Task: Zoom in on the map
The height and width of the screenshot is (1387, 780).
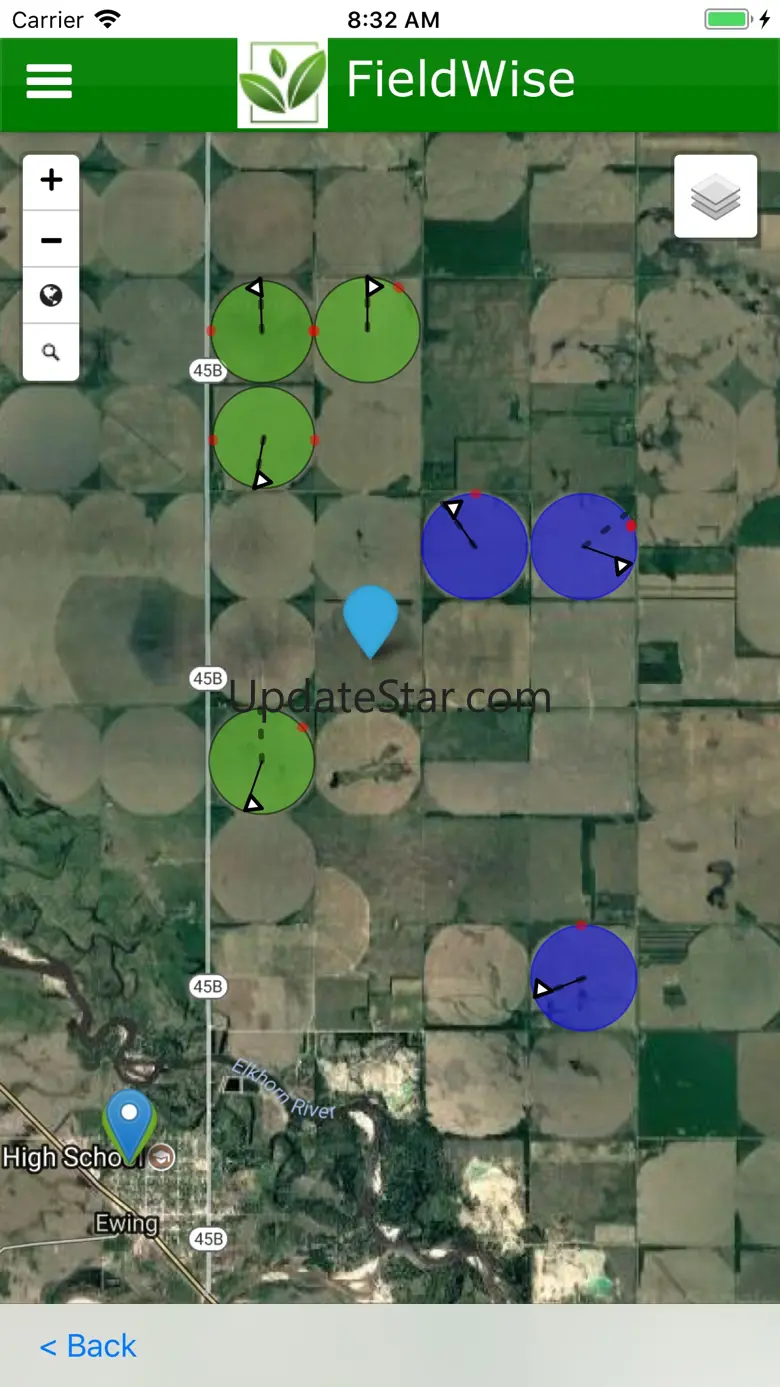Action: coord(51,181)
